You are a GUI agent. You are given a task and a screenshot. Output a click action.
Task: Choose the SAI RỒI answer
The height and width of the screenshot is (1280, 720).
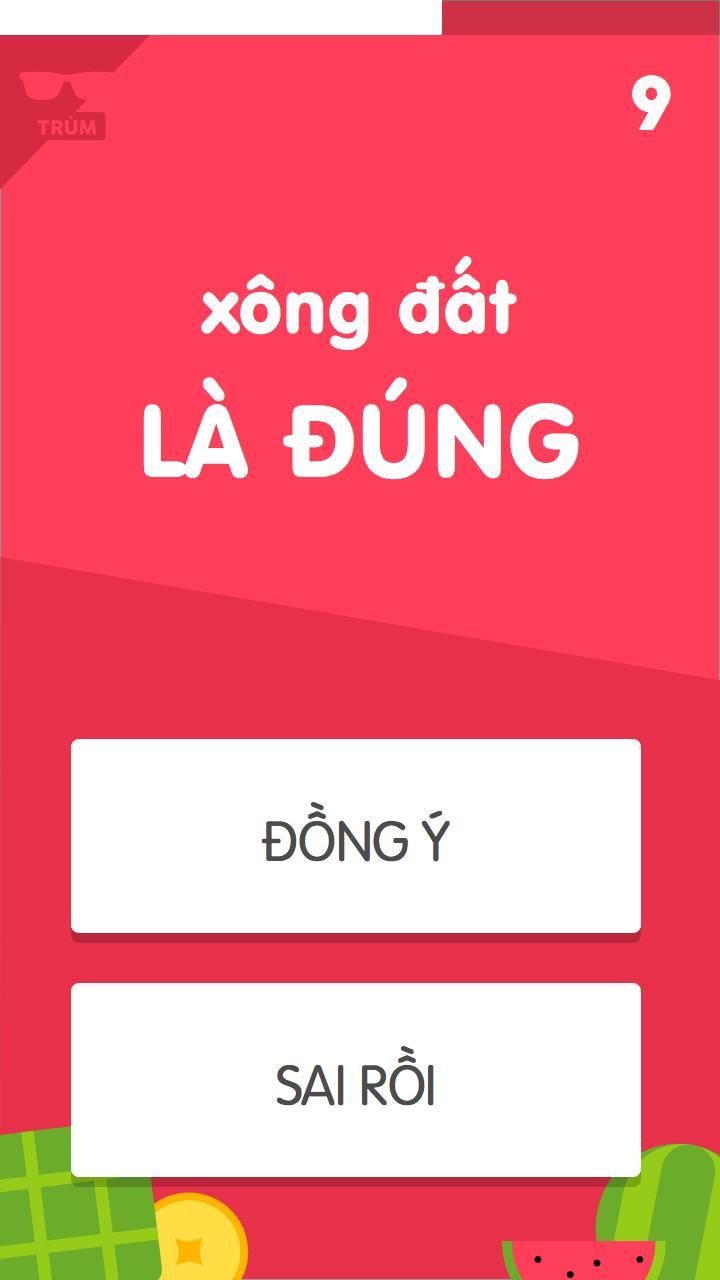click(x=355, y=1081)
